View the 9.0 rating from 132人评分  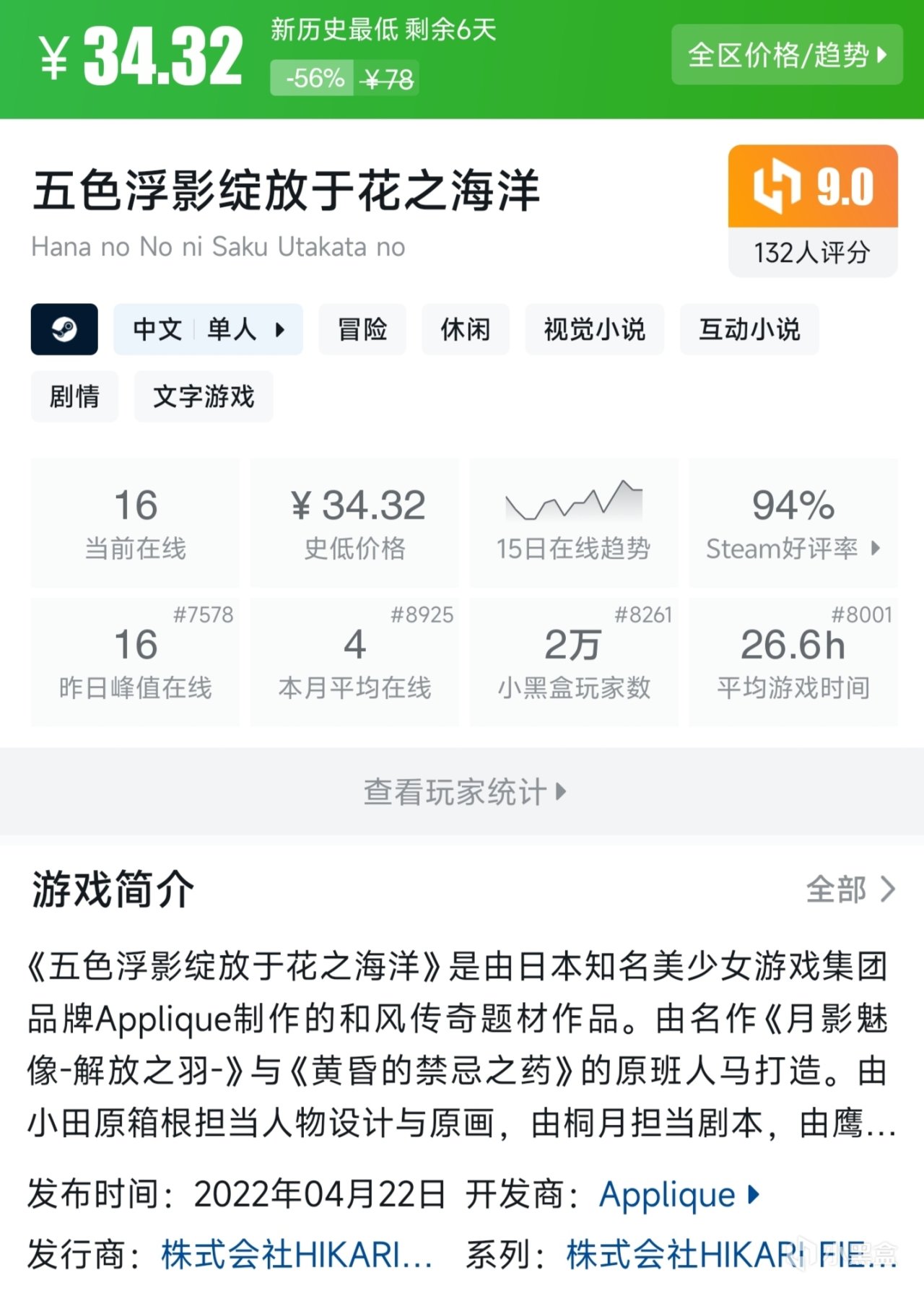[x=813, y=211]
